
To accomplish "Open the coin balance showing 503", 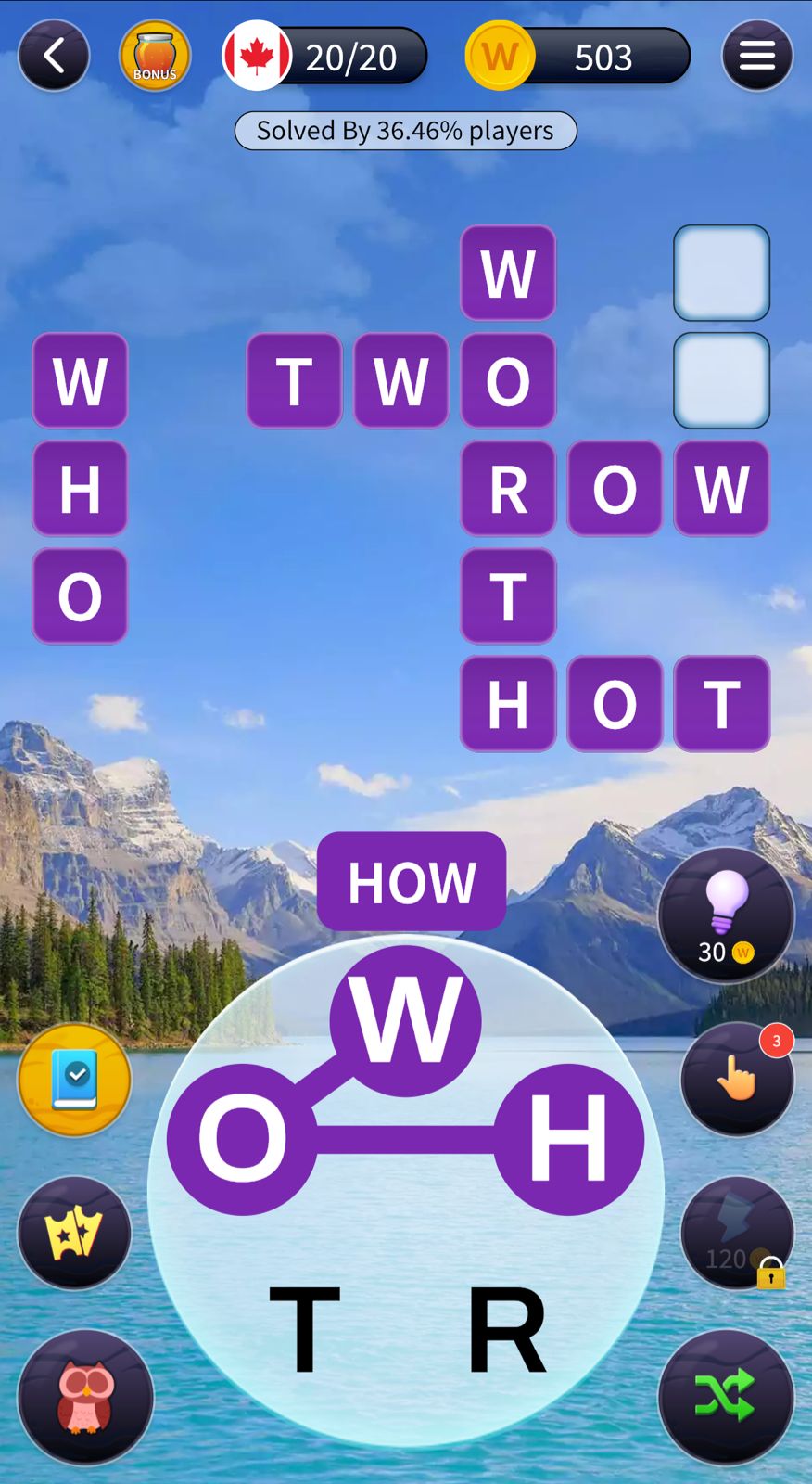I will pos(579,57).
